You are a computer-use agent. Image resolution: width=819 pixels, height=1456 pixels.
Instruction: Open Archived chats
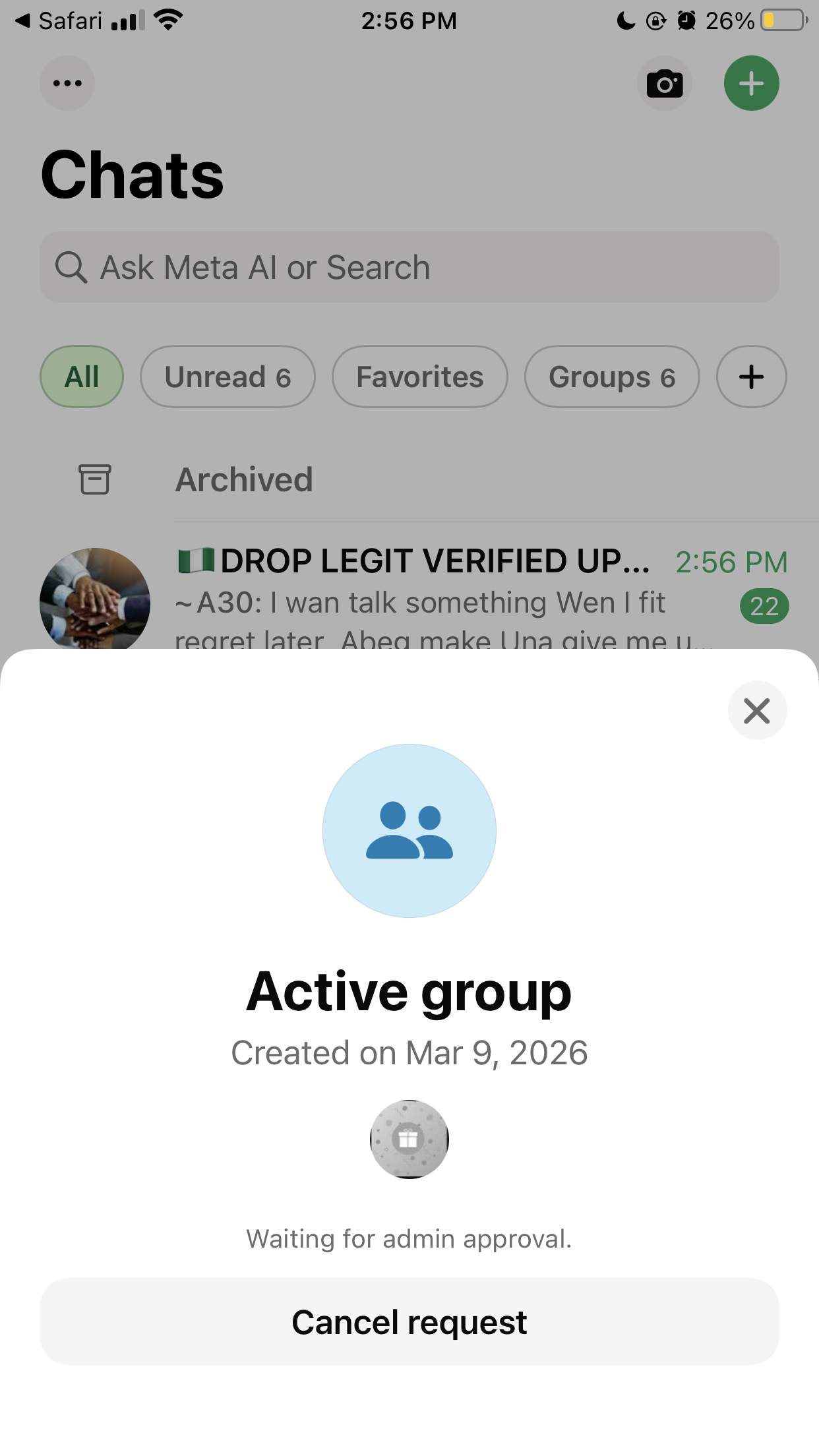(x=244, y=479)
